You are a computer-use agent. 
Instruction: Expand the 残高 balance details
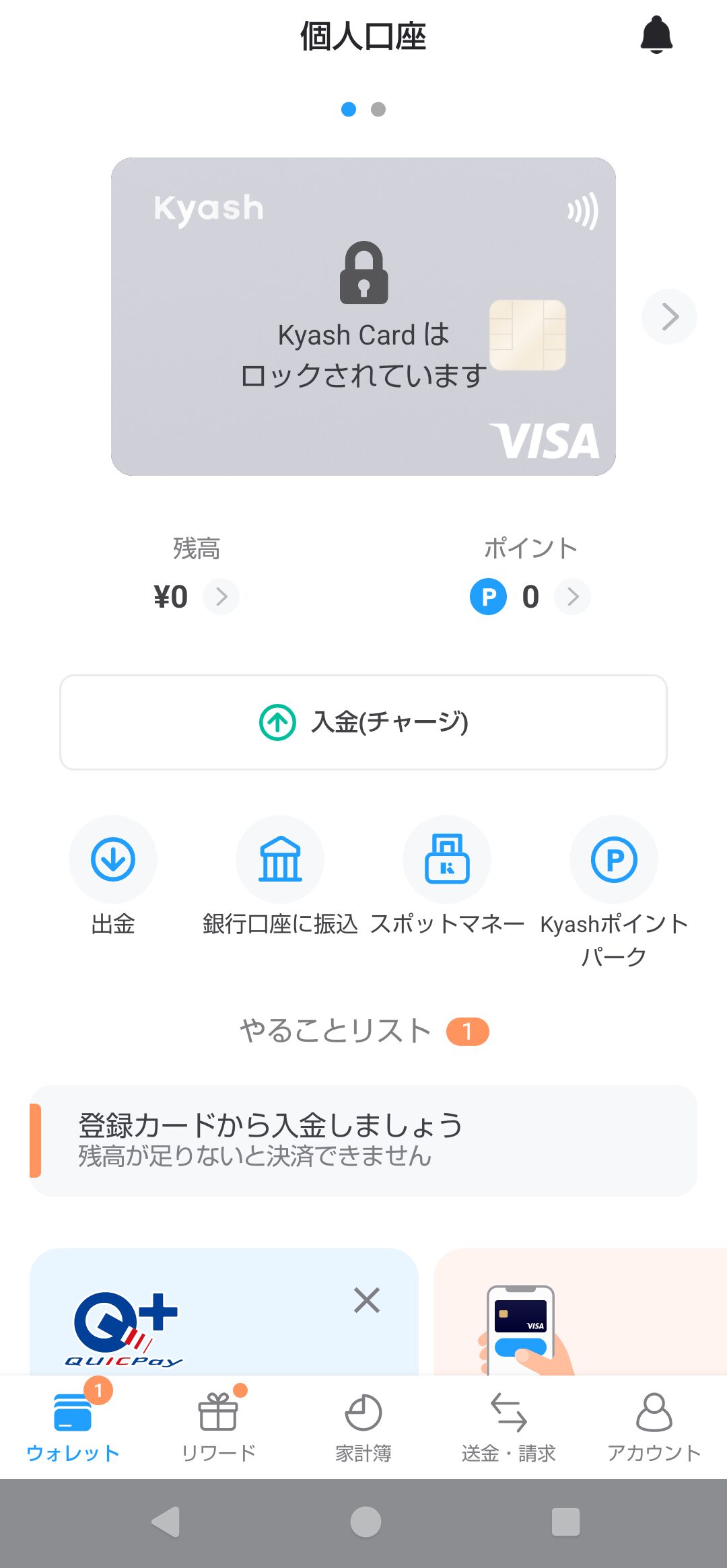(x=221, y=596)
